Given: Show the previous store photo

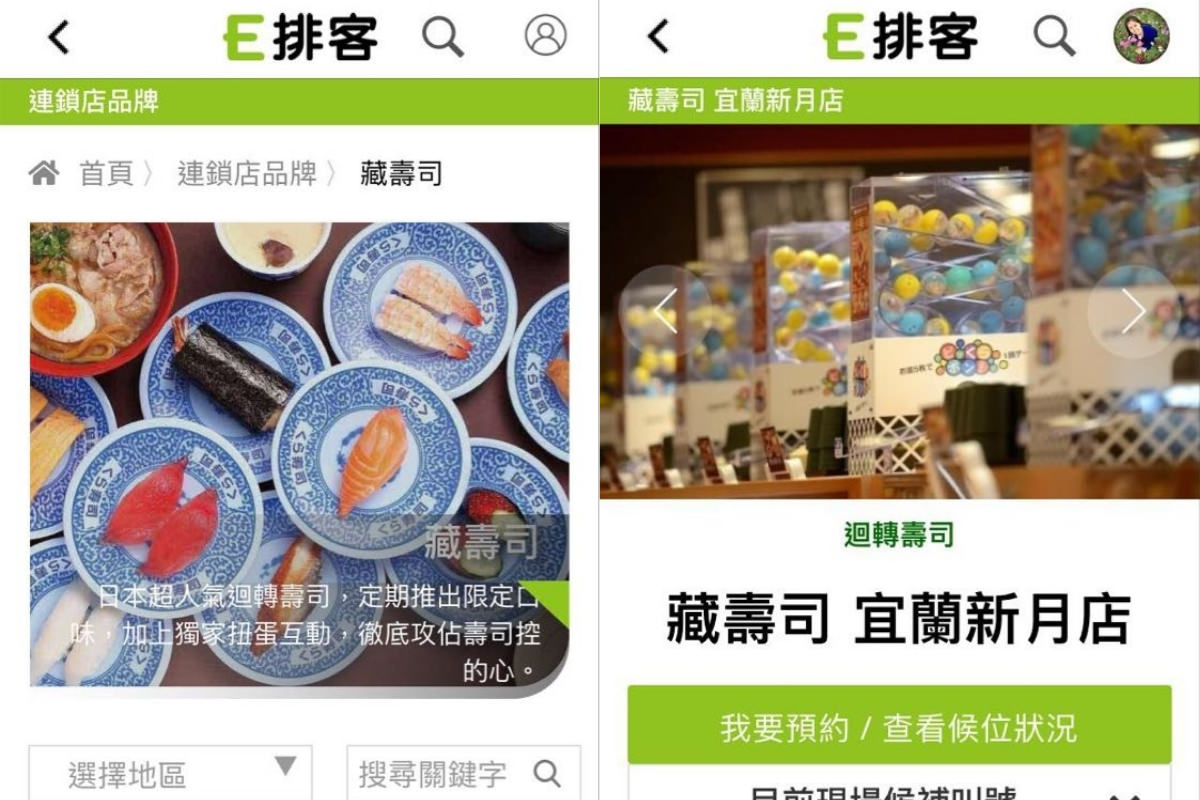Looking at the screenshot, I should pyautogui.click(x=665, y=312).
